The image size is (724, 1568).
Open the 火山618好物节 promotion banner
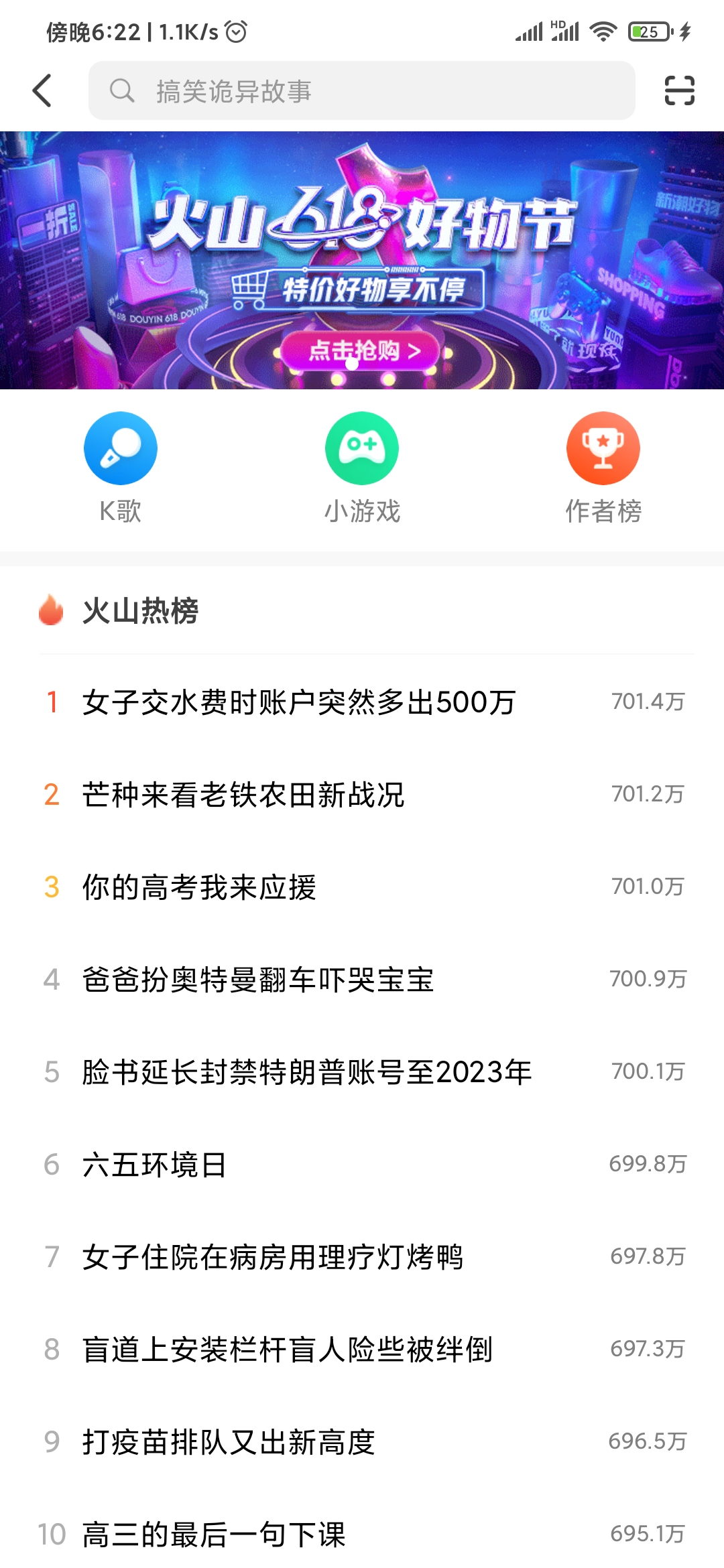pyautogui.click(x=362, y=260)
